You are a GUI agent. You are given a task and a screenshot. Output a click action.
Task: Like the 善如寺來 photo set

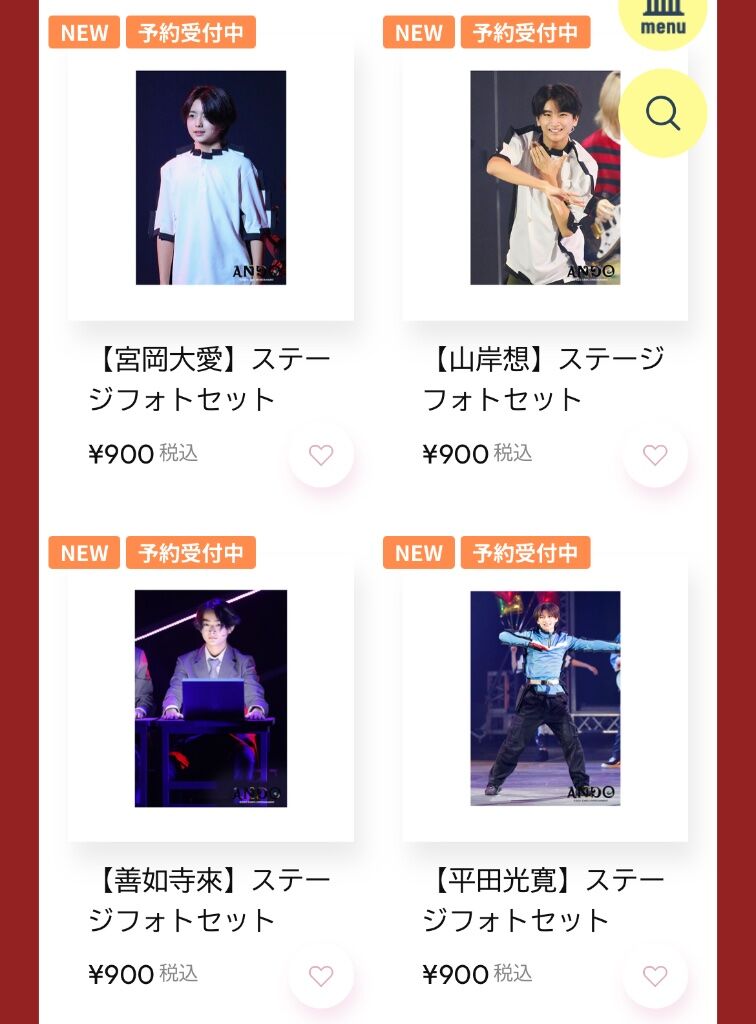(321, 976)
